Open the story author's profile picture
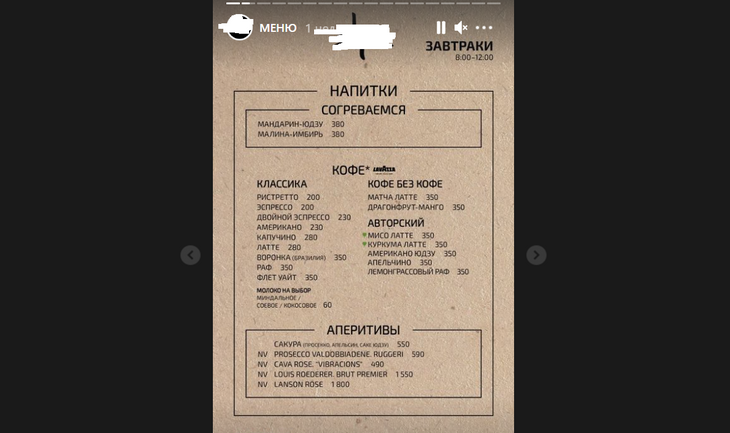The width and height of the screenshot is (730, 433). point(239,28)
